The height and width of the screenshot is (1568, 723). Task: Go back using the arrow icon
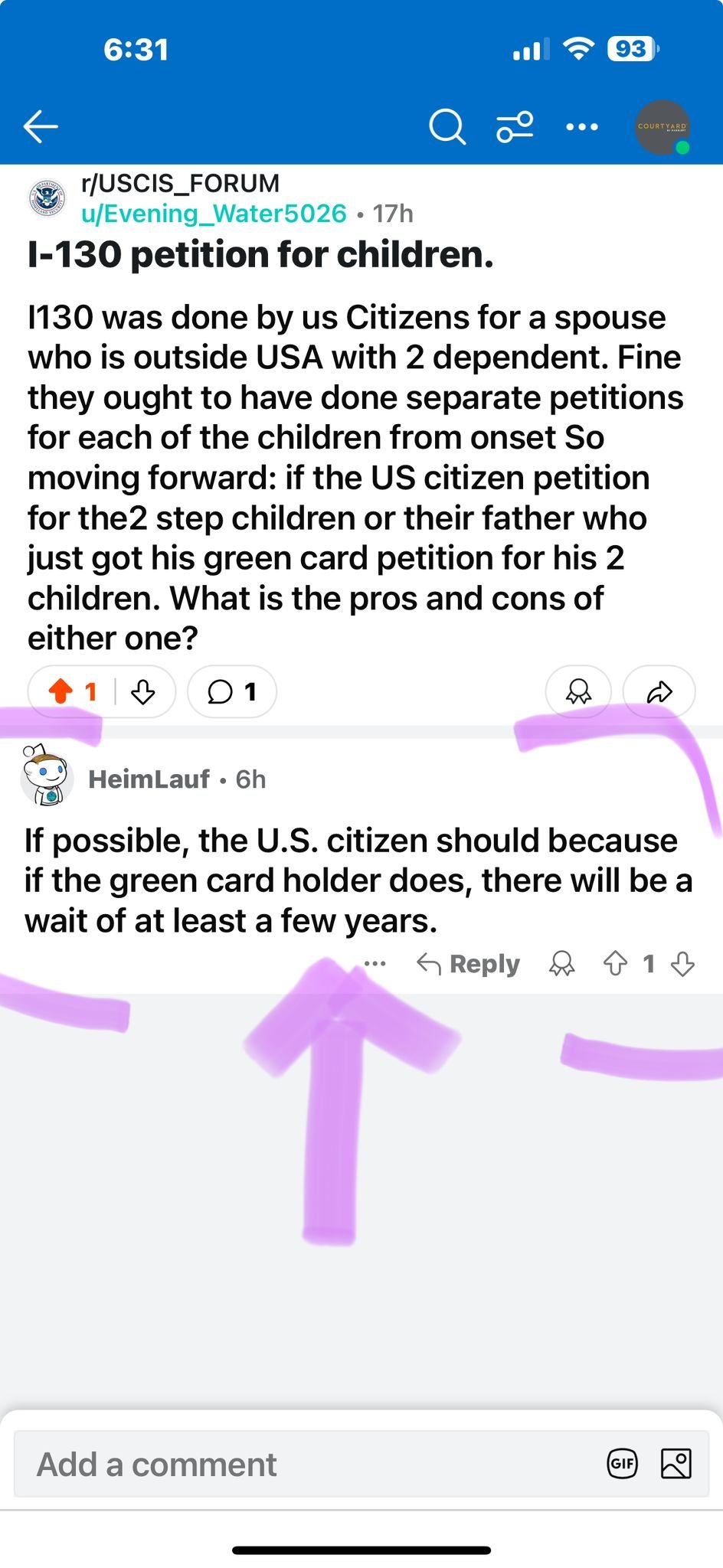[x=41, y=126]
